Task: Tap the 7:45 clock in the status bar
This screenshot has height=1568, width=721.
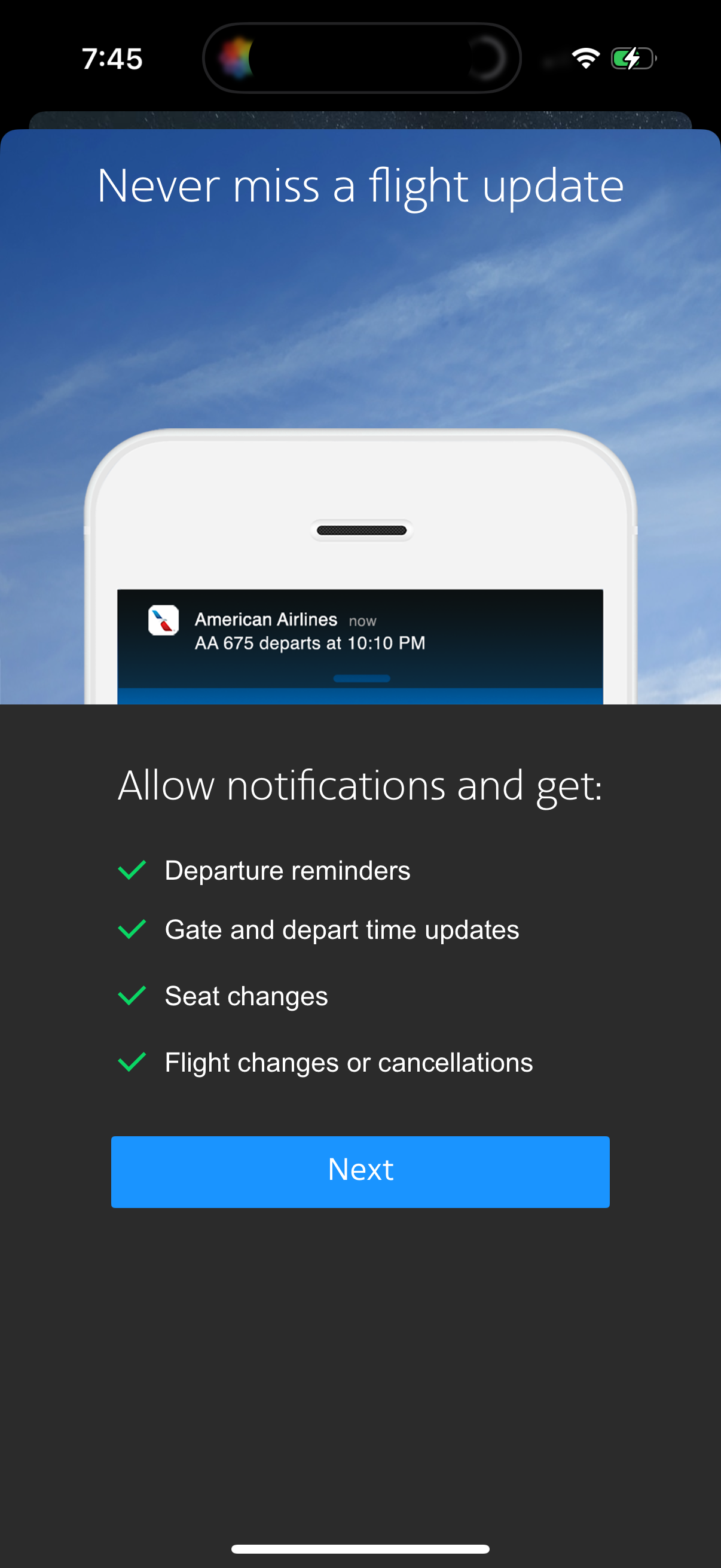Action: (112, 58)
